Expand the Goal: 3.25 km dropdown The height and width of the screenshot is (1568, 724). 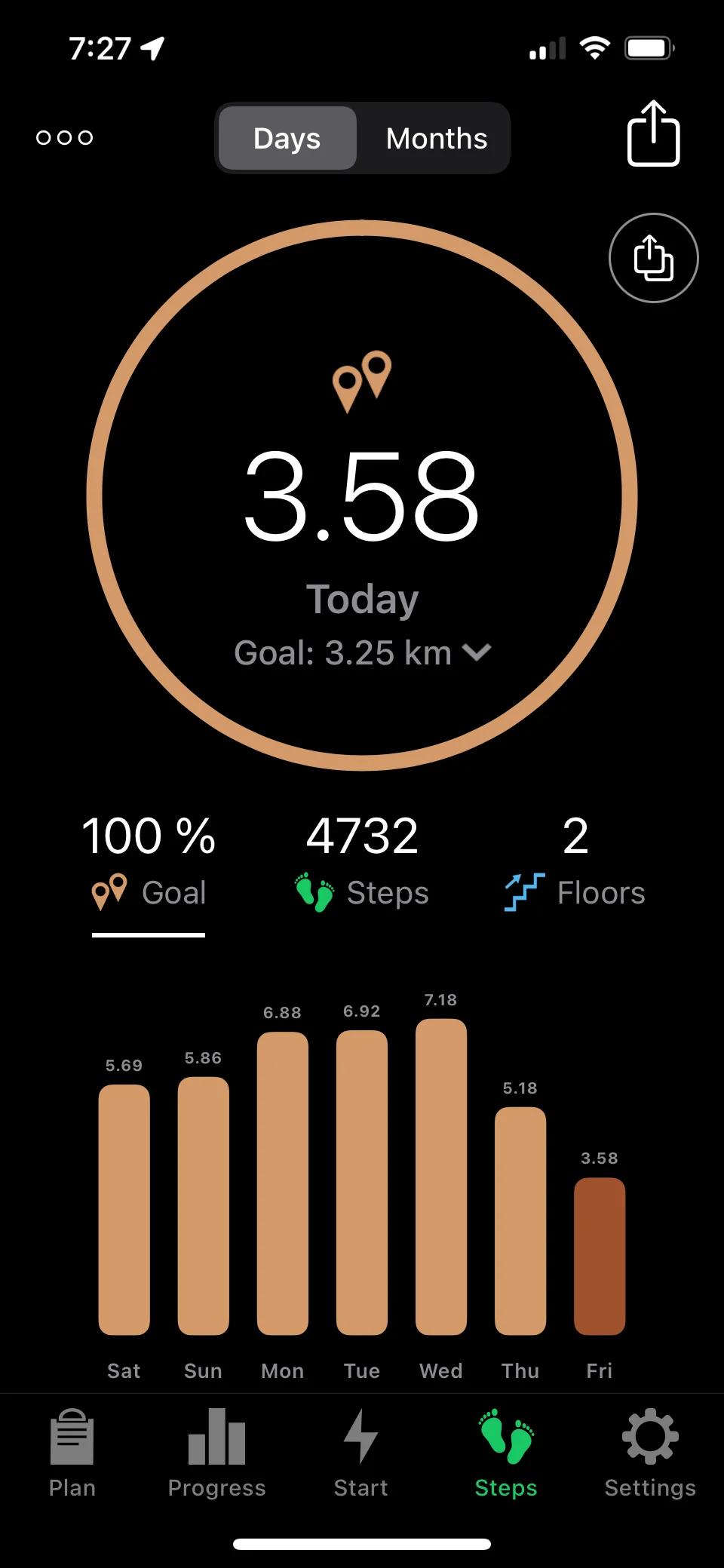[362, 653]
